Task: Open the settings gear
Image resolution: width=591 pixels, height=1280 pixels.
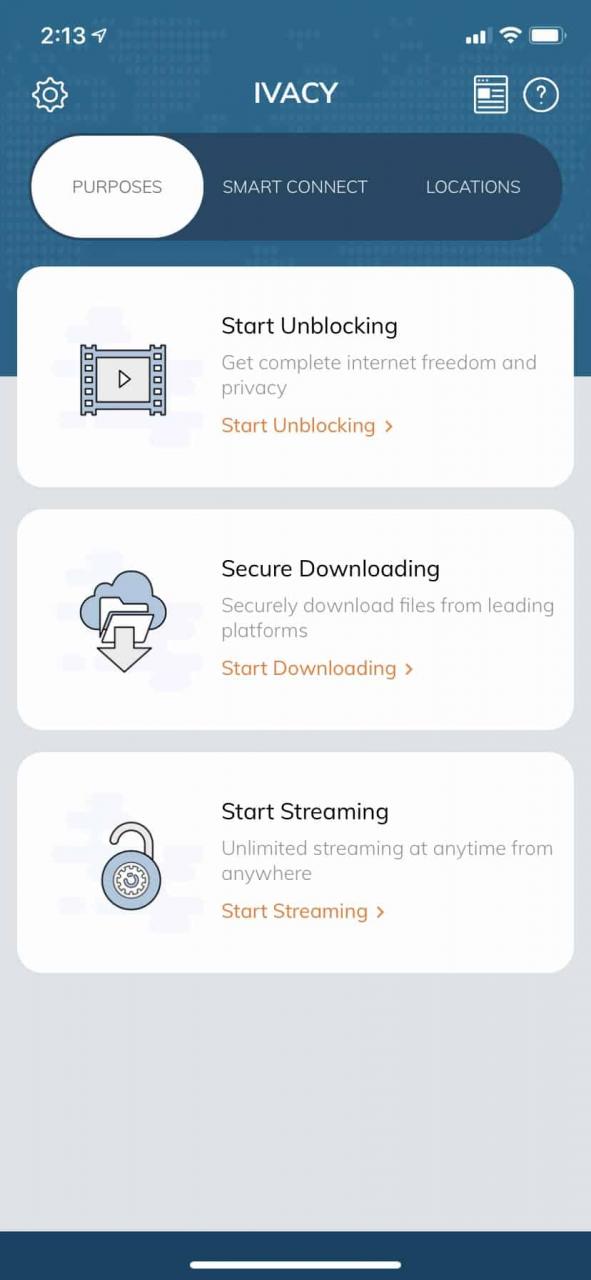Action: 50,95
